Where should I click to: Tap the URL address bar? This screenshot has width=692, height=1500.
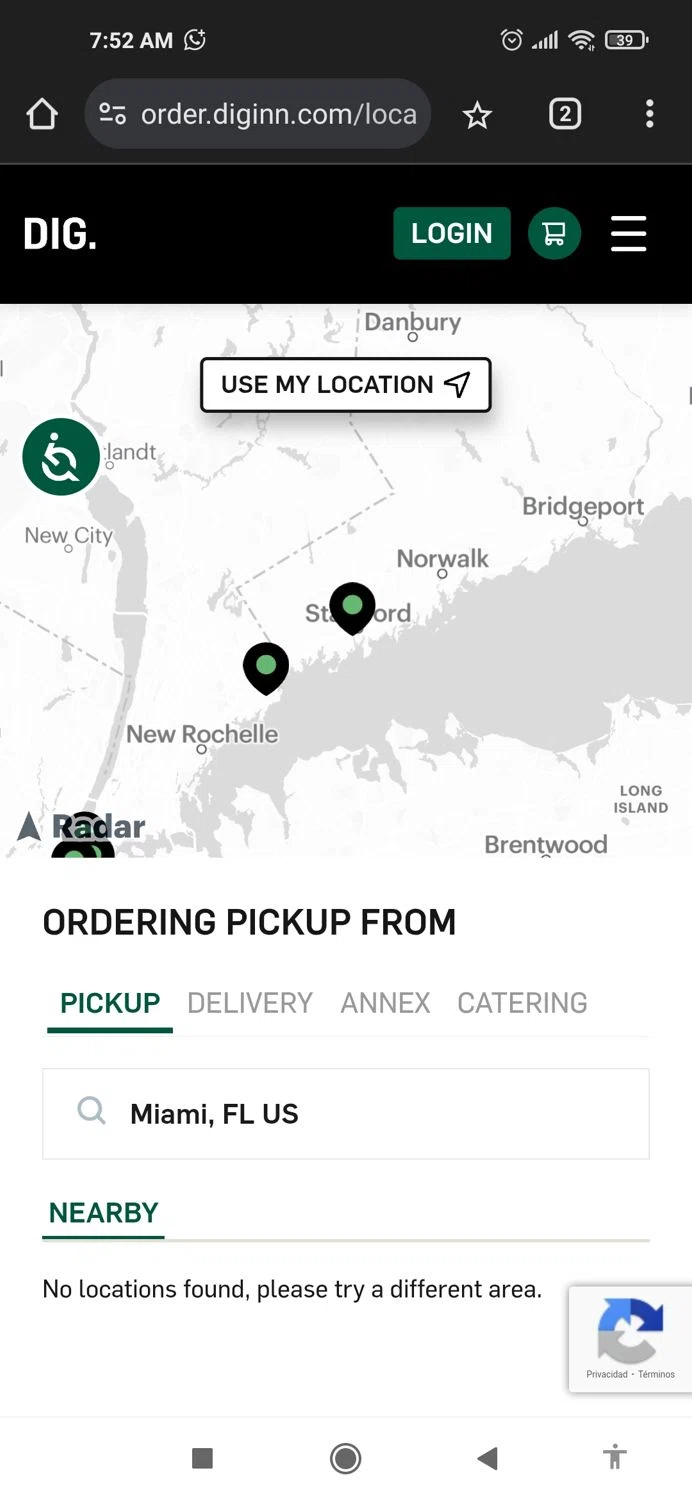click(x=258, y=114)
